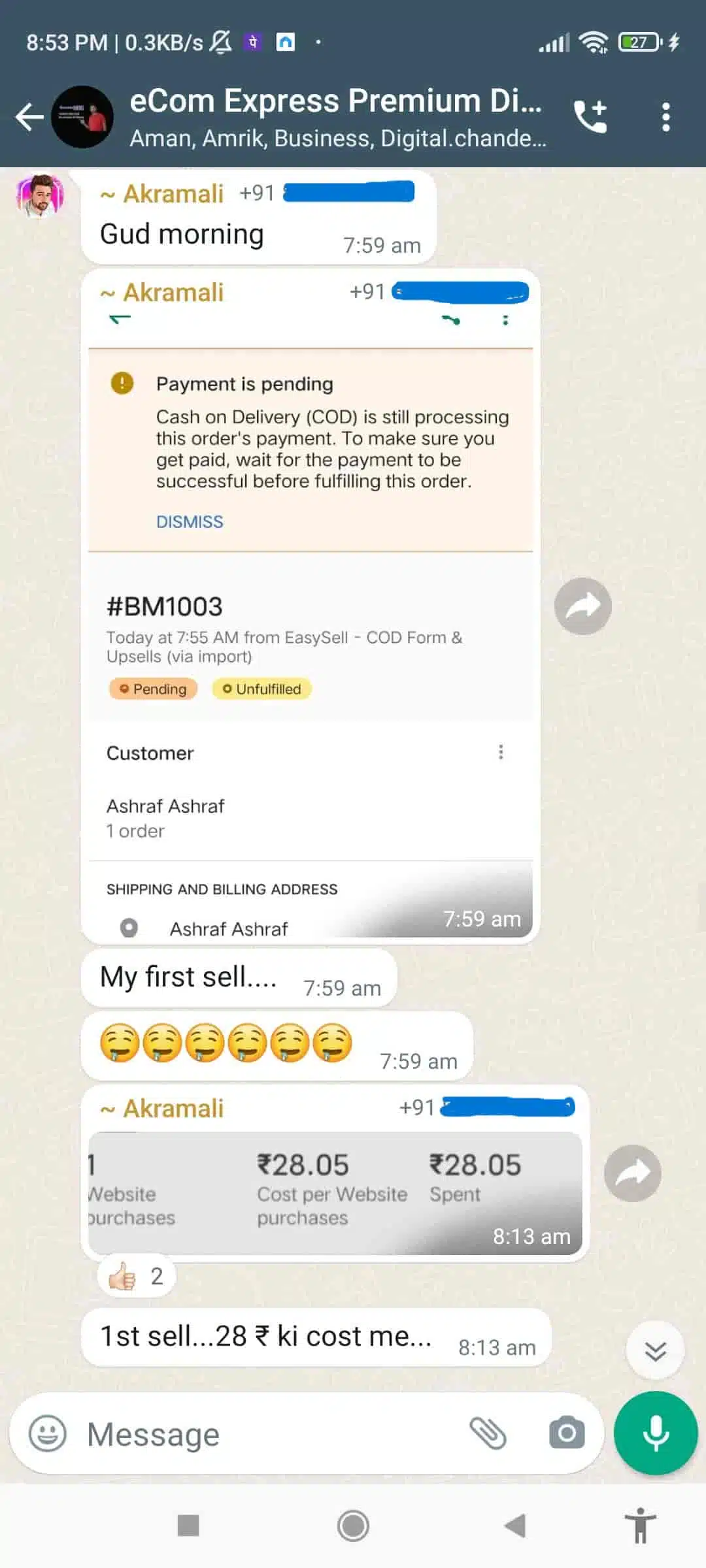The width and height of the screenshot is (706, 1568).
Task: Open the ₹28.05 ad cost screenshot
Action: pos(335,1193)
